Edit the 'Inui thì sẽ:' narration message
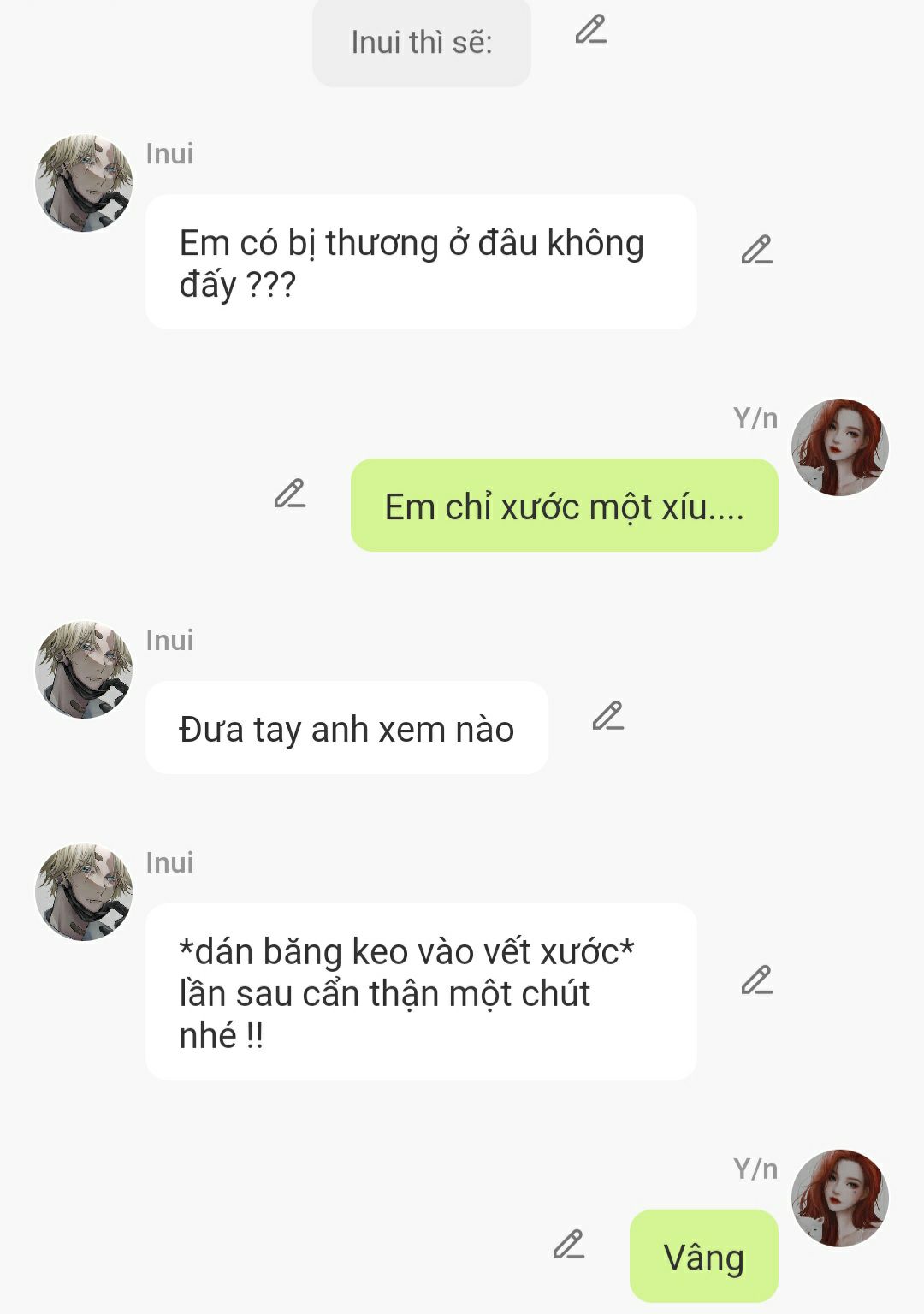The height and width of the screenshot is (1314, 924). point(590,30)
